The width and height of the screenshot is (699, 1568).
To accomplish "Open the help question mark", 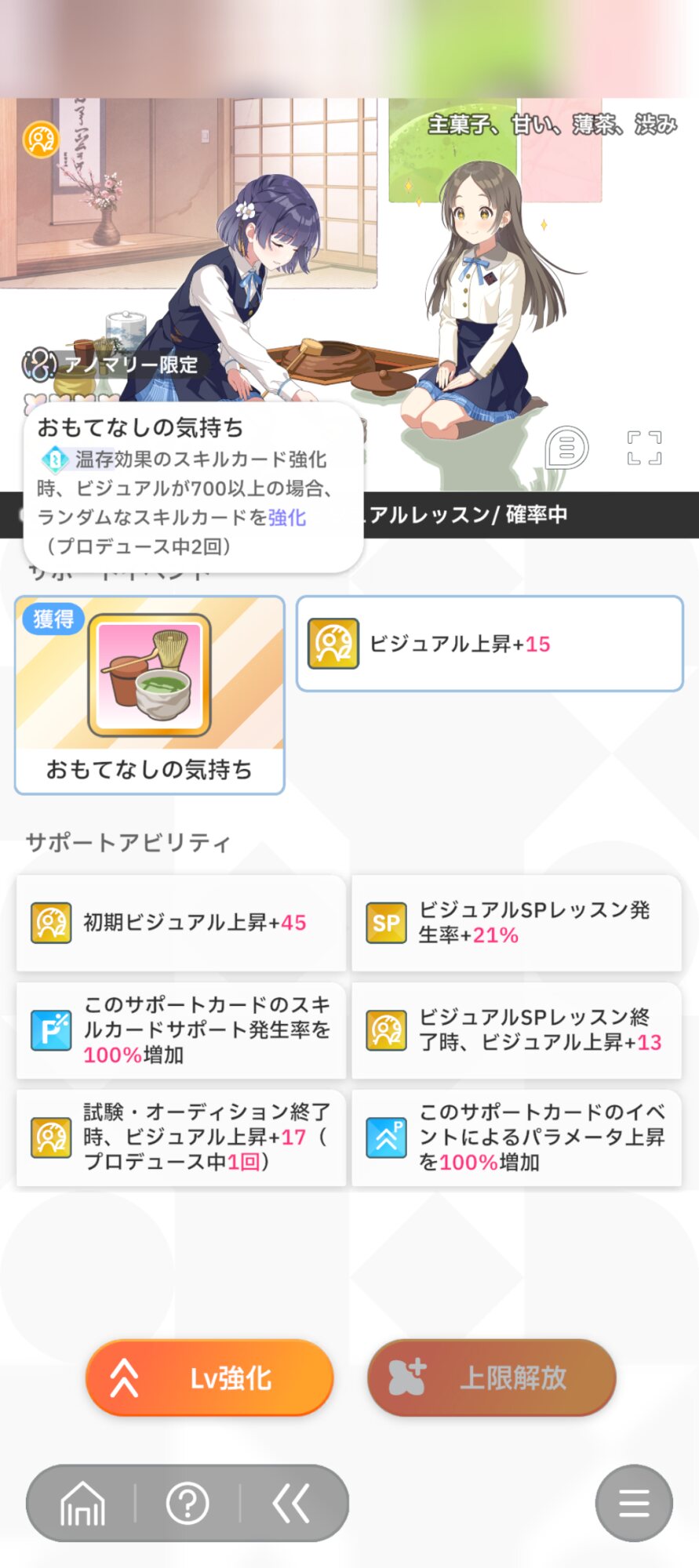I will pos(187,1503).
